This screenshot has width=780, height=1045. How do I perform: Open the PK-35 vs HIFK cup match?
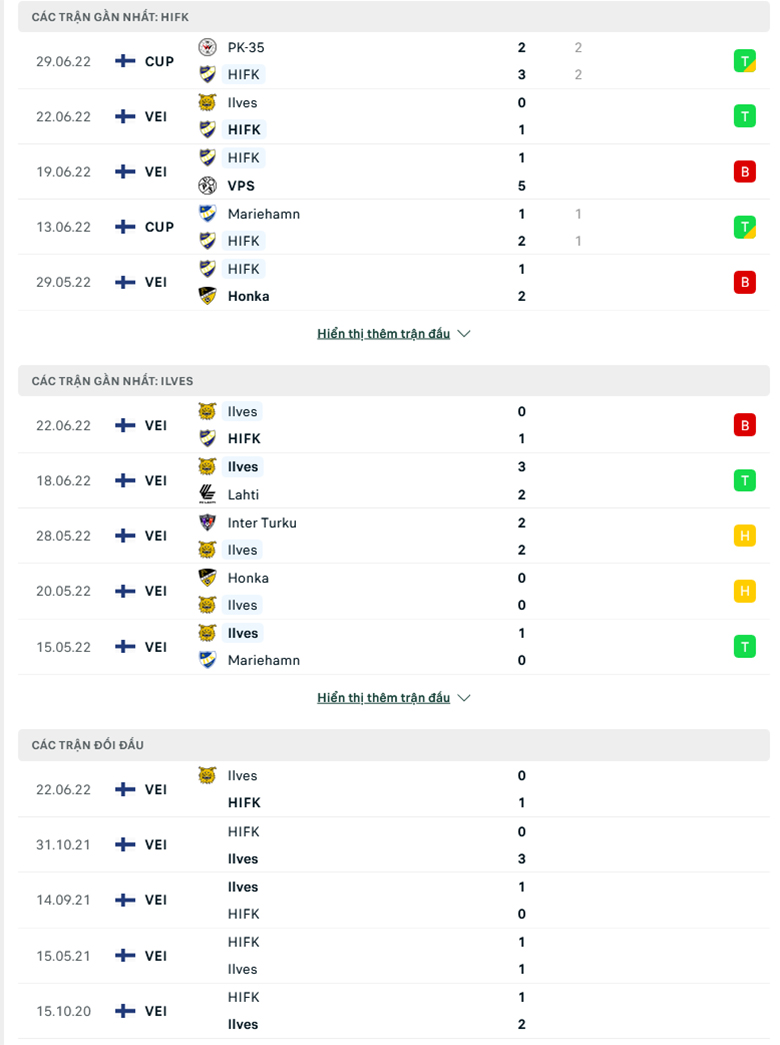(393, 61)
